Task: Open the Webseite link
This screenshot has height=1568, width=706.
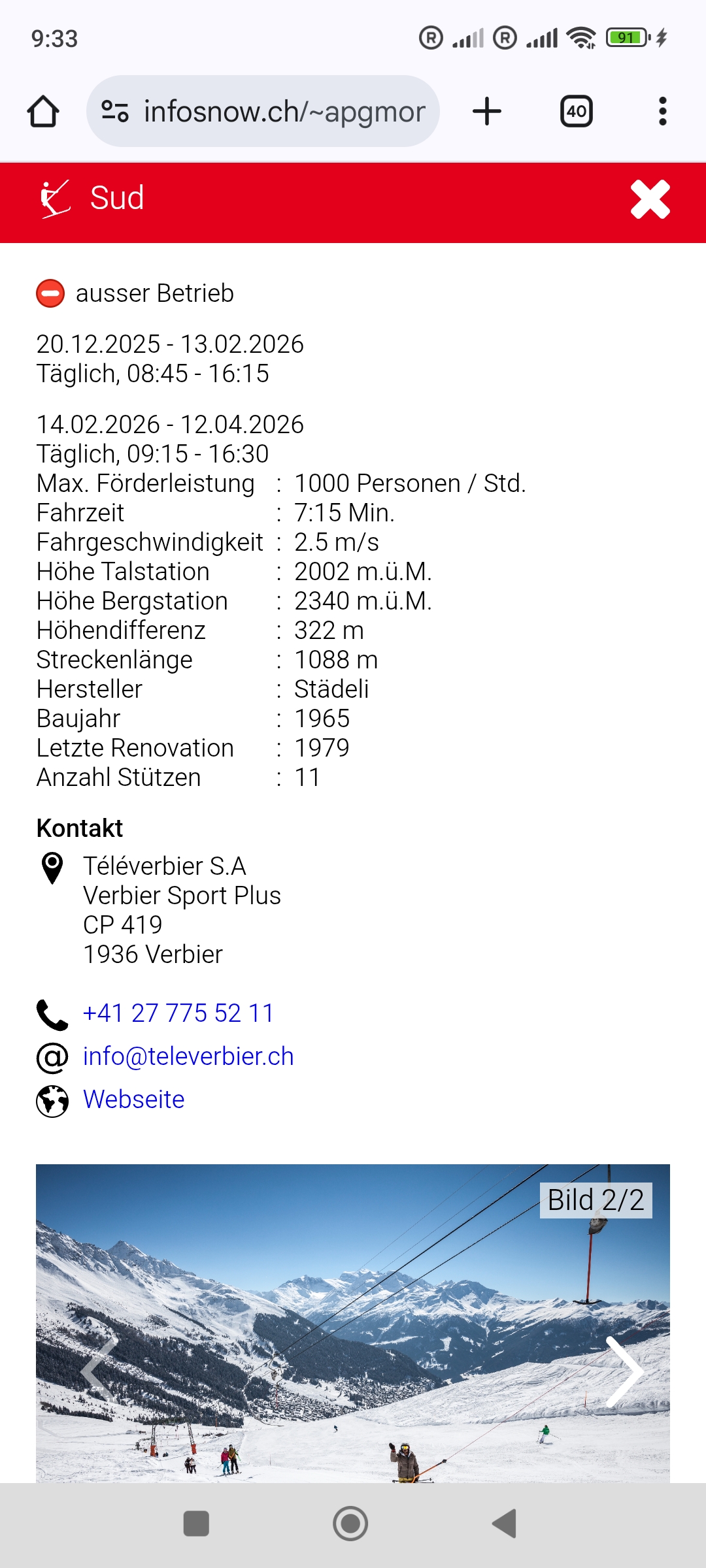Action: tap(134, 1100)
